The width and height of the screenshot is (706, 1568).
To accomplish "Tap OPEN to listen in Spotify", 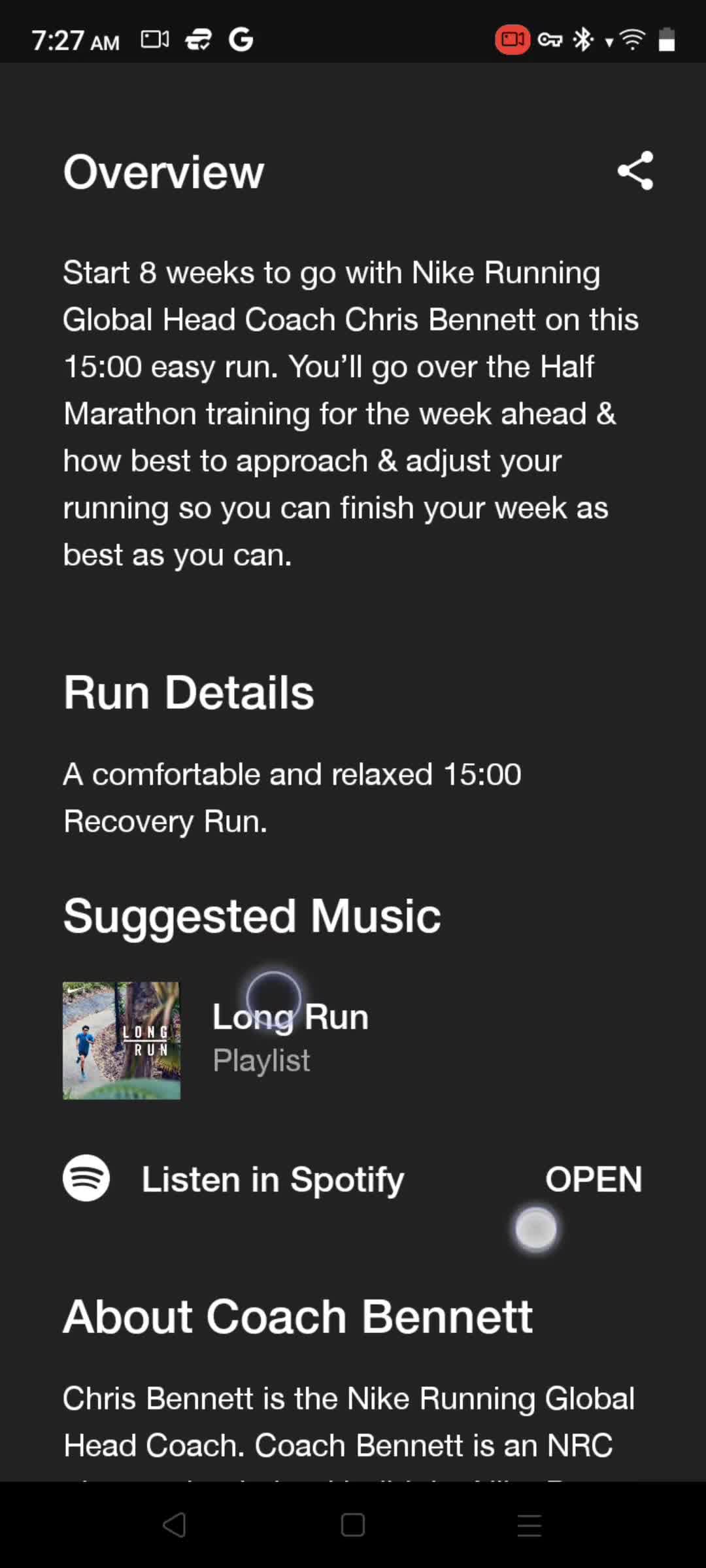I will tap(593, 1179).
